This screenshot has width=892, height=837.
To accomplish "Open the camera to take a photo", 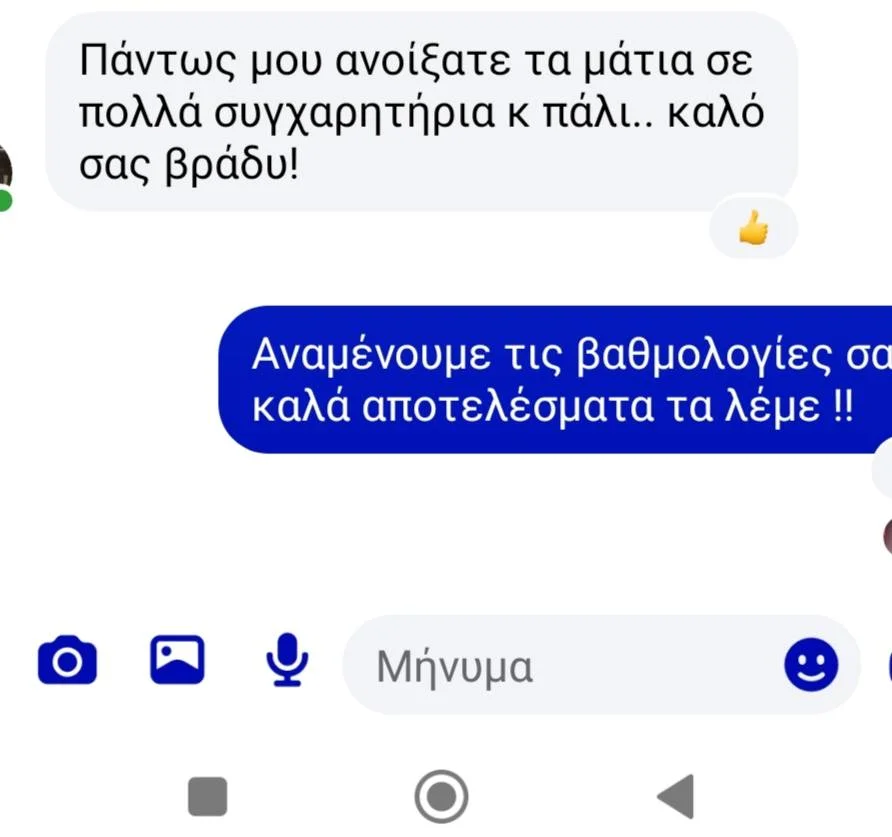I will point(67,661).
